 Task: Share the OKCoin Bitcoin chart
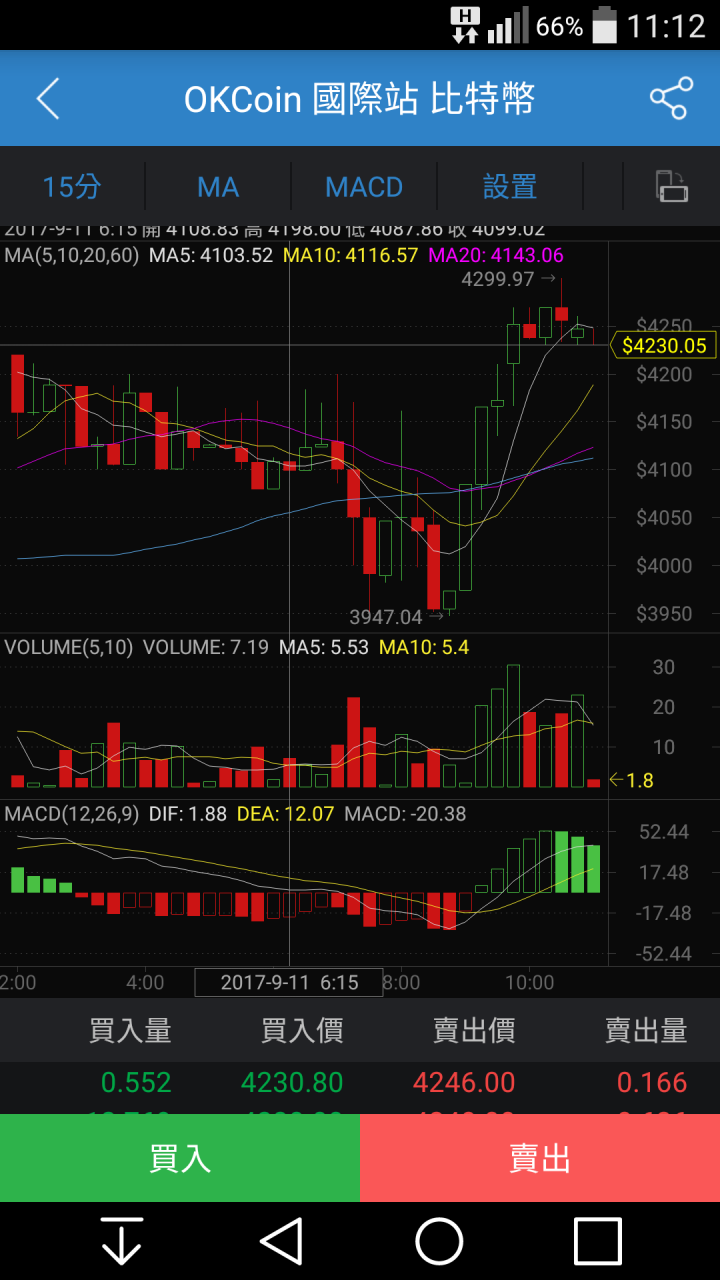pyautogui.click(x=670, y=98)
